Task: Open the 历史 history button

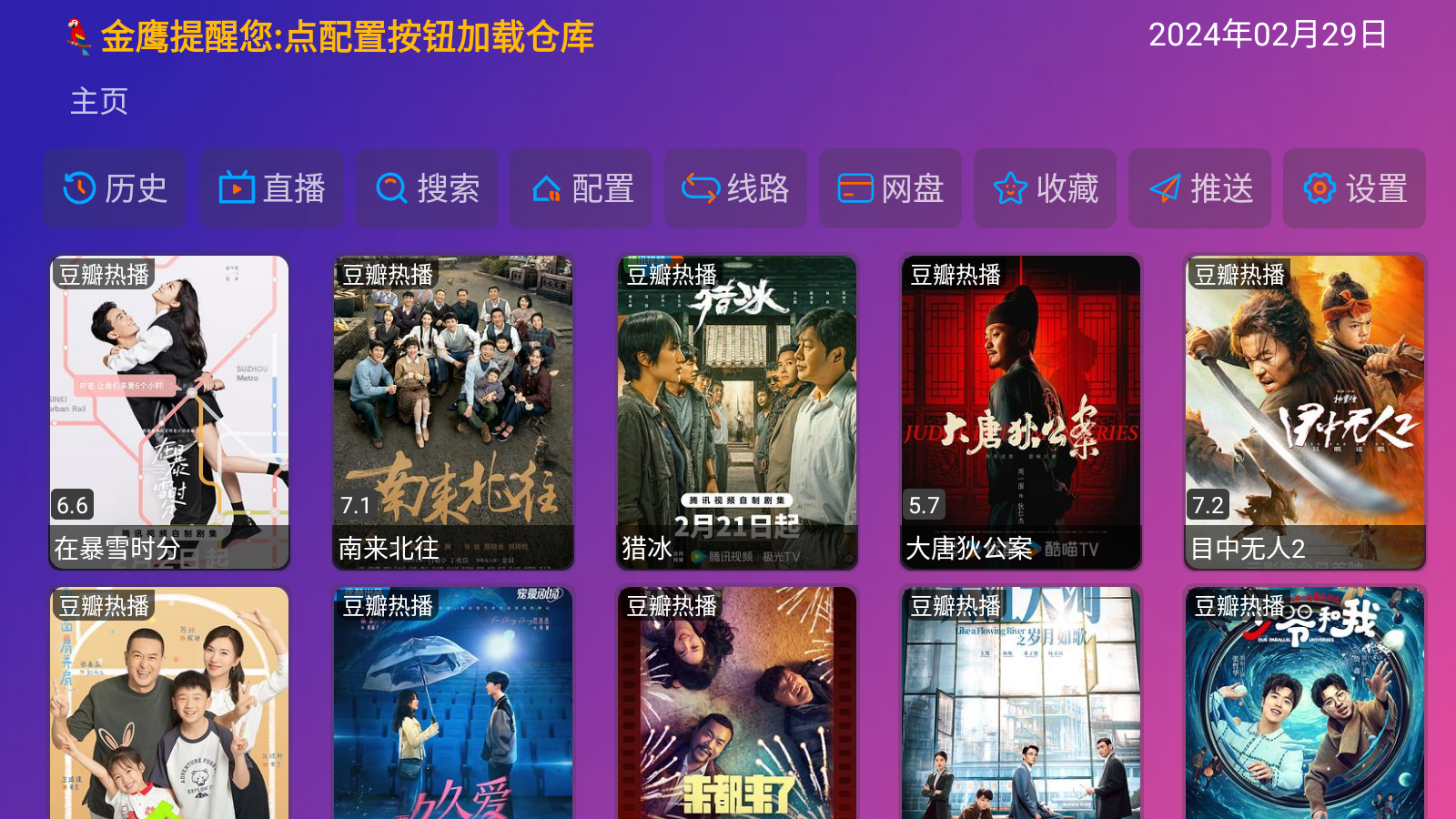Action: tap(115, 188)
